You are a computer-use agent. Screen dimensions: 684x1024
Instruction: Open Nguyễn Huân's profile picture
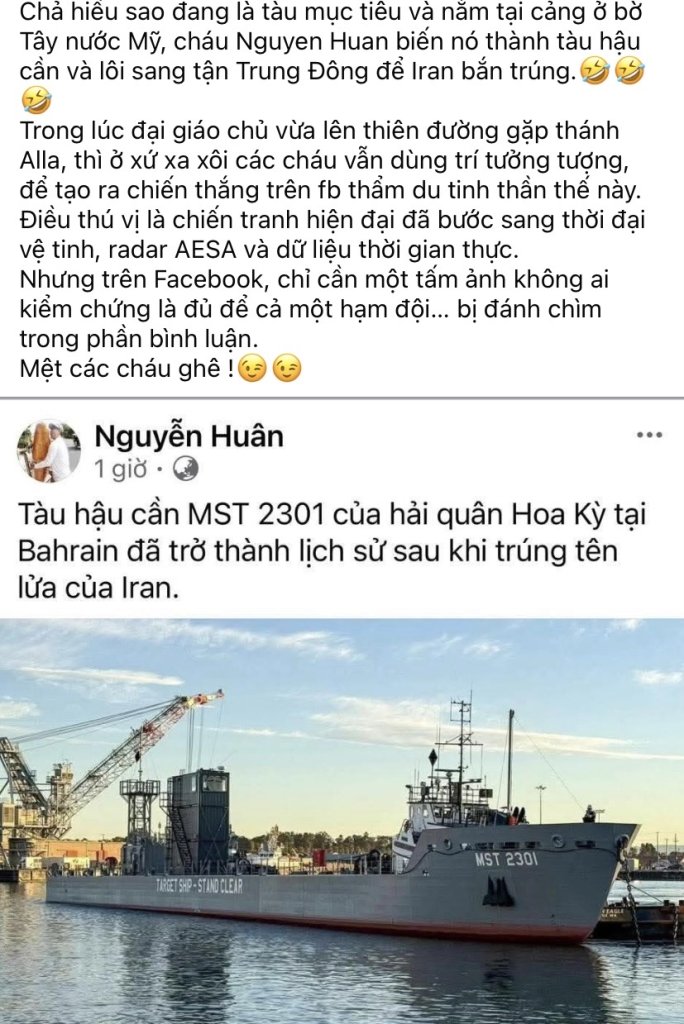[x=49, y=452]
